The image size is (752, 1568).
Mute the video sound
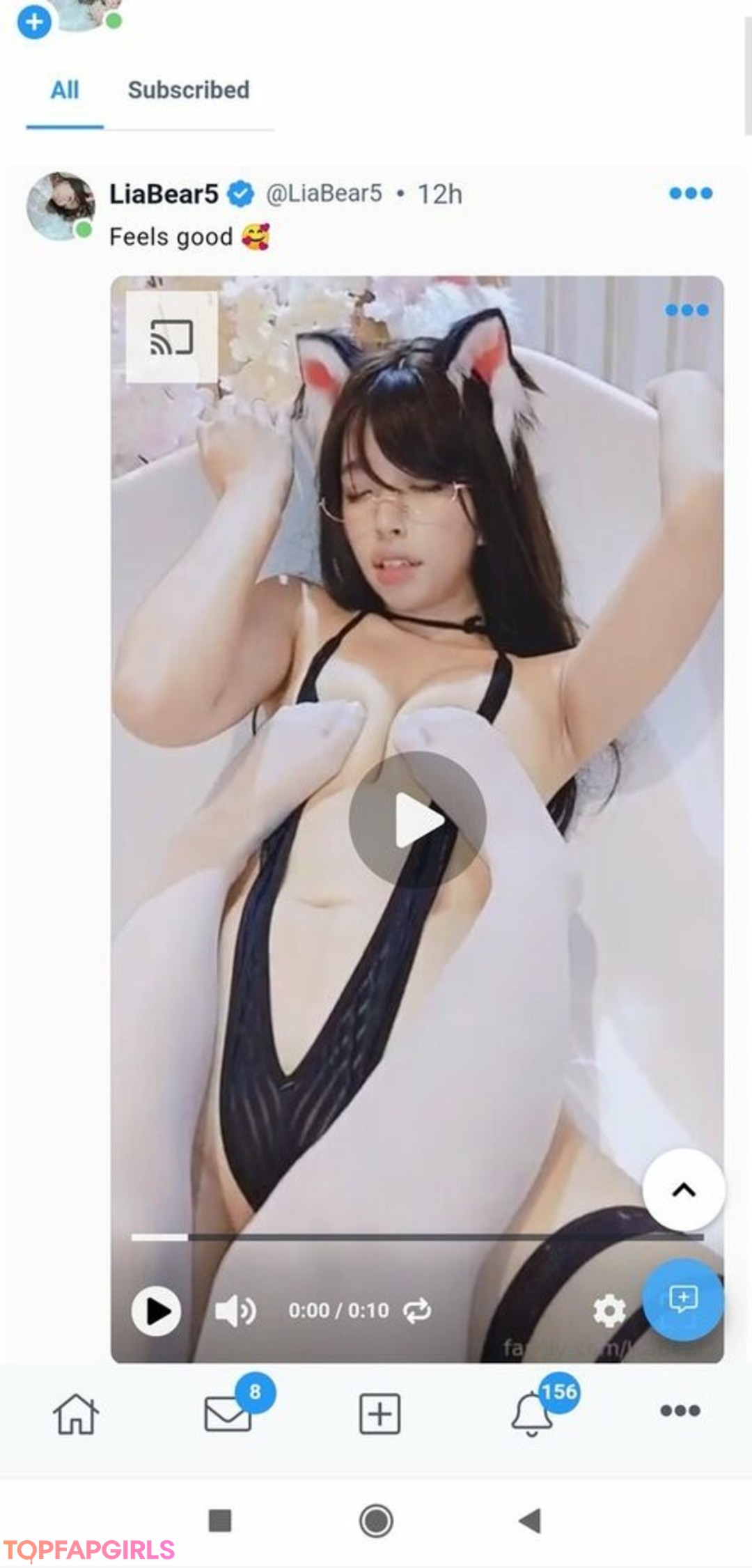click(235, 1311)
